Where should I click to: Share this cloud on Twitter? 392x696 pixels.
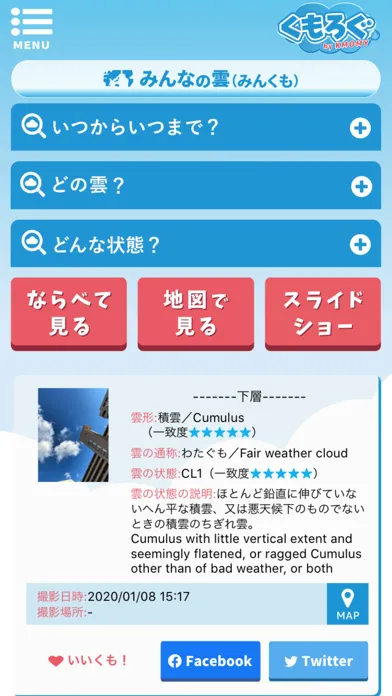click(319, 661)
